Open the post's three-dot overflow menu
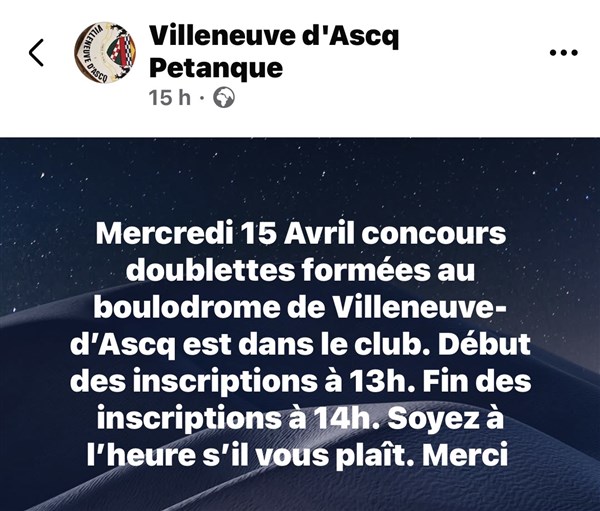The image size is (600, 511). point(564,52)
